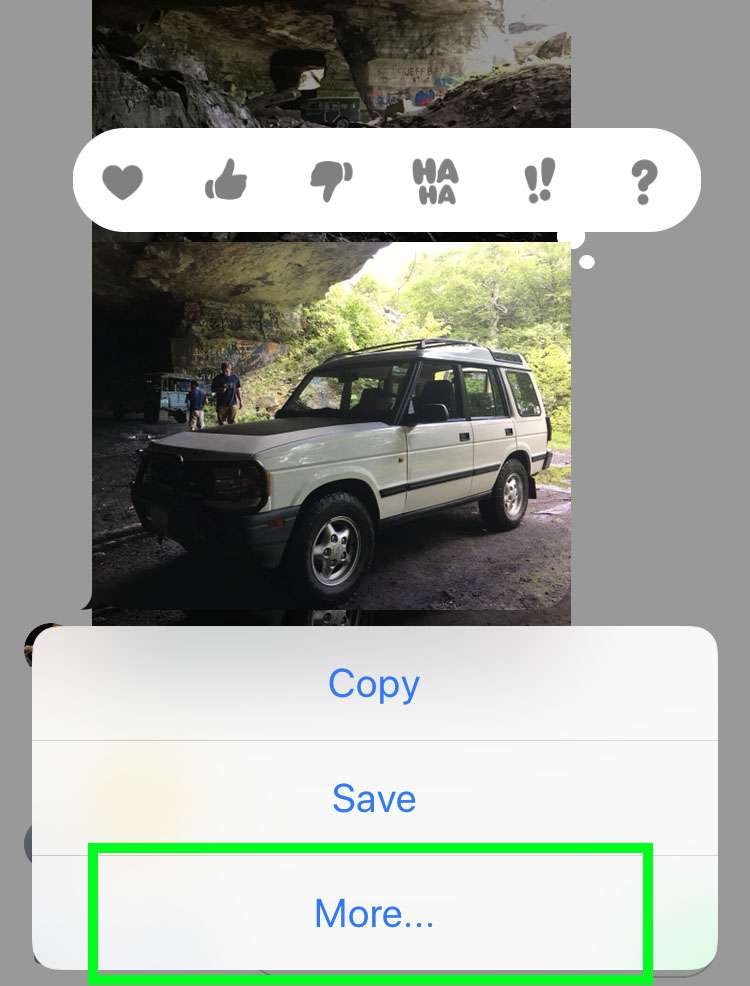Viewport: 750px width, 986px height.
Task: React with the question mark tapback
Action: pos(644,182)
